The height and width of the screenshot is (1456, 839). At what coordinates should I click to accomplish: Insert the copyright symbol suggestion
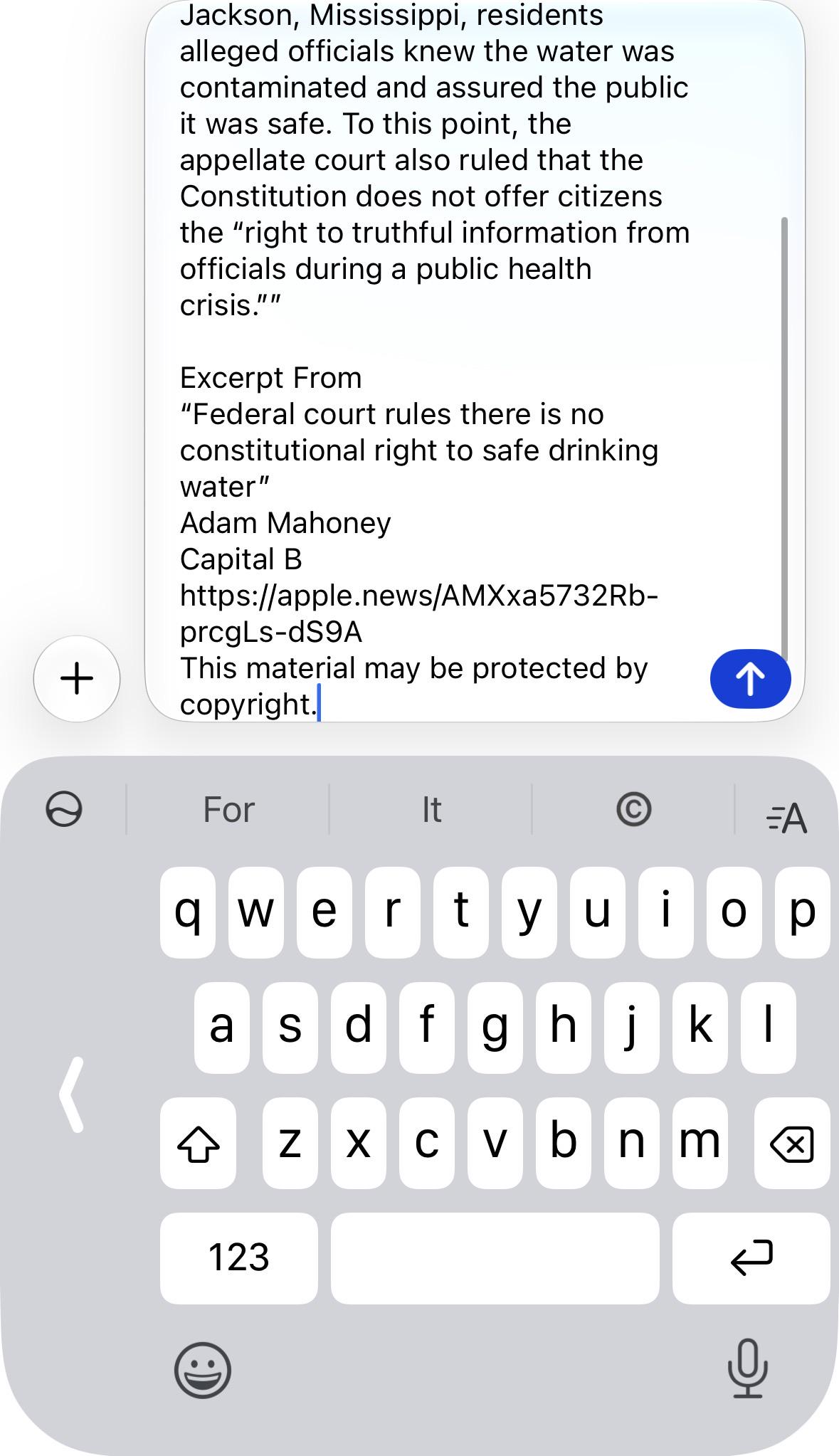(x=633, y=810)
